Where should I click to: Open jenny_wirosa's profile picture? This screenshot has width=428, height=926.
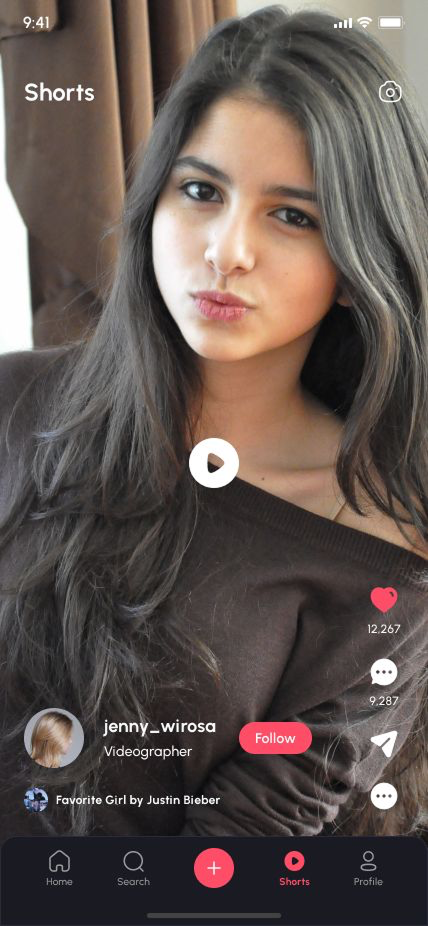coord(54,738)
